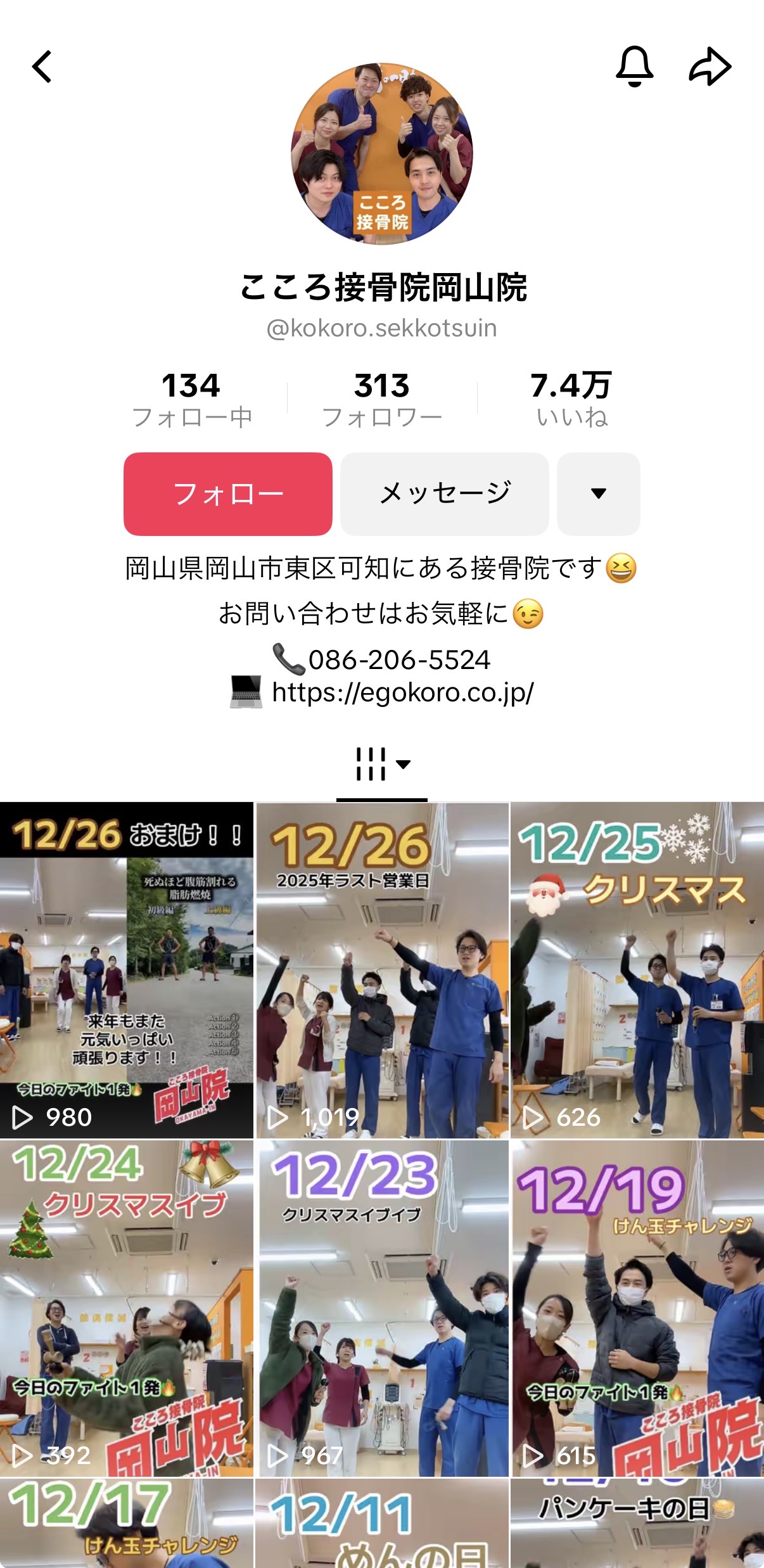Open the profile picture of こころ接骨院岡山院
Image resolution: width=764 pixels, height=1568 pixels.
point(382,153)
